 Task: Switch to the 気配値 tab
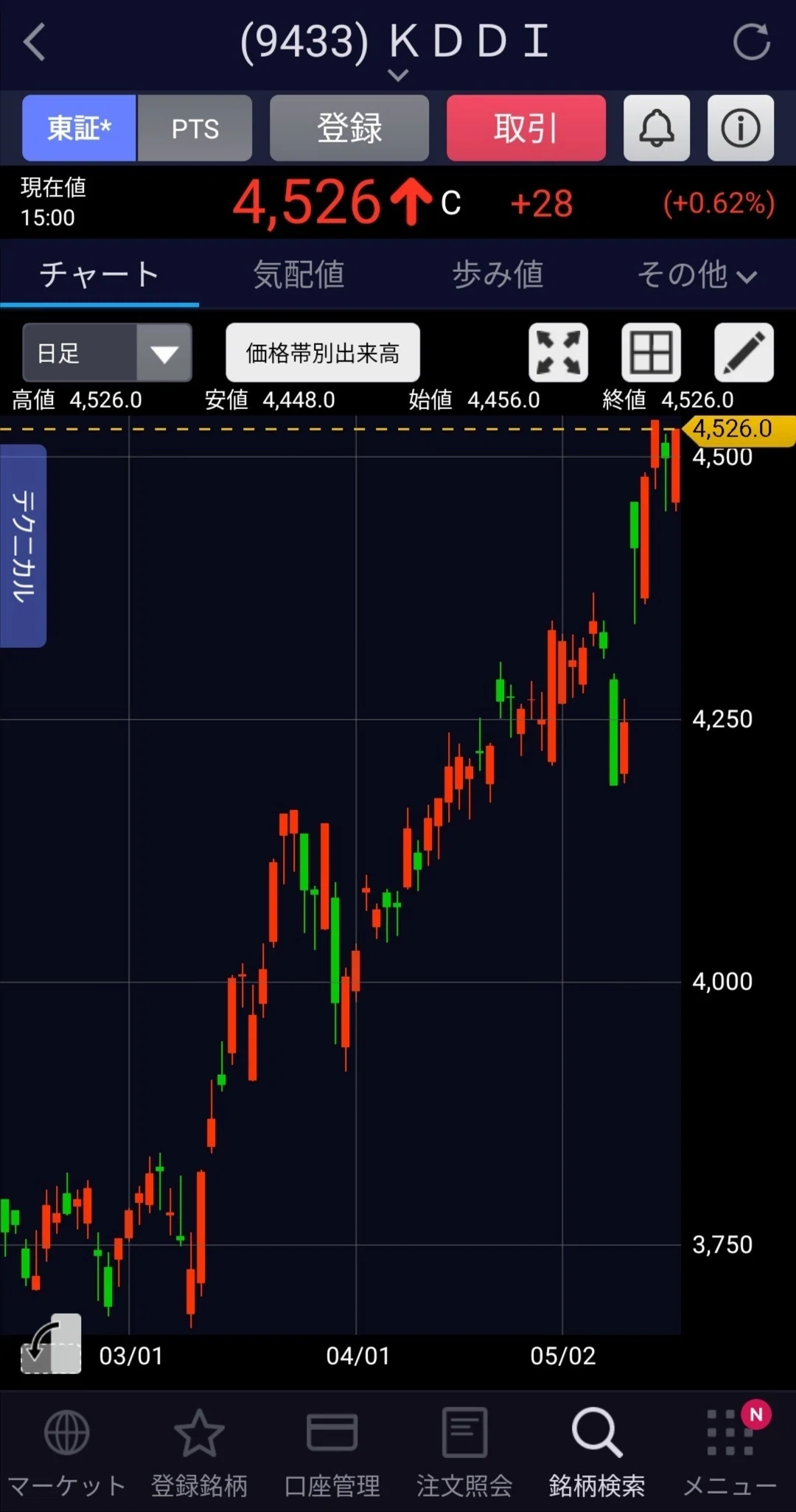pos(298,274)
